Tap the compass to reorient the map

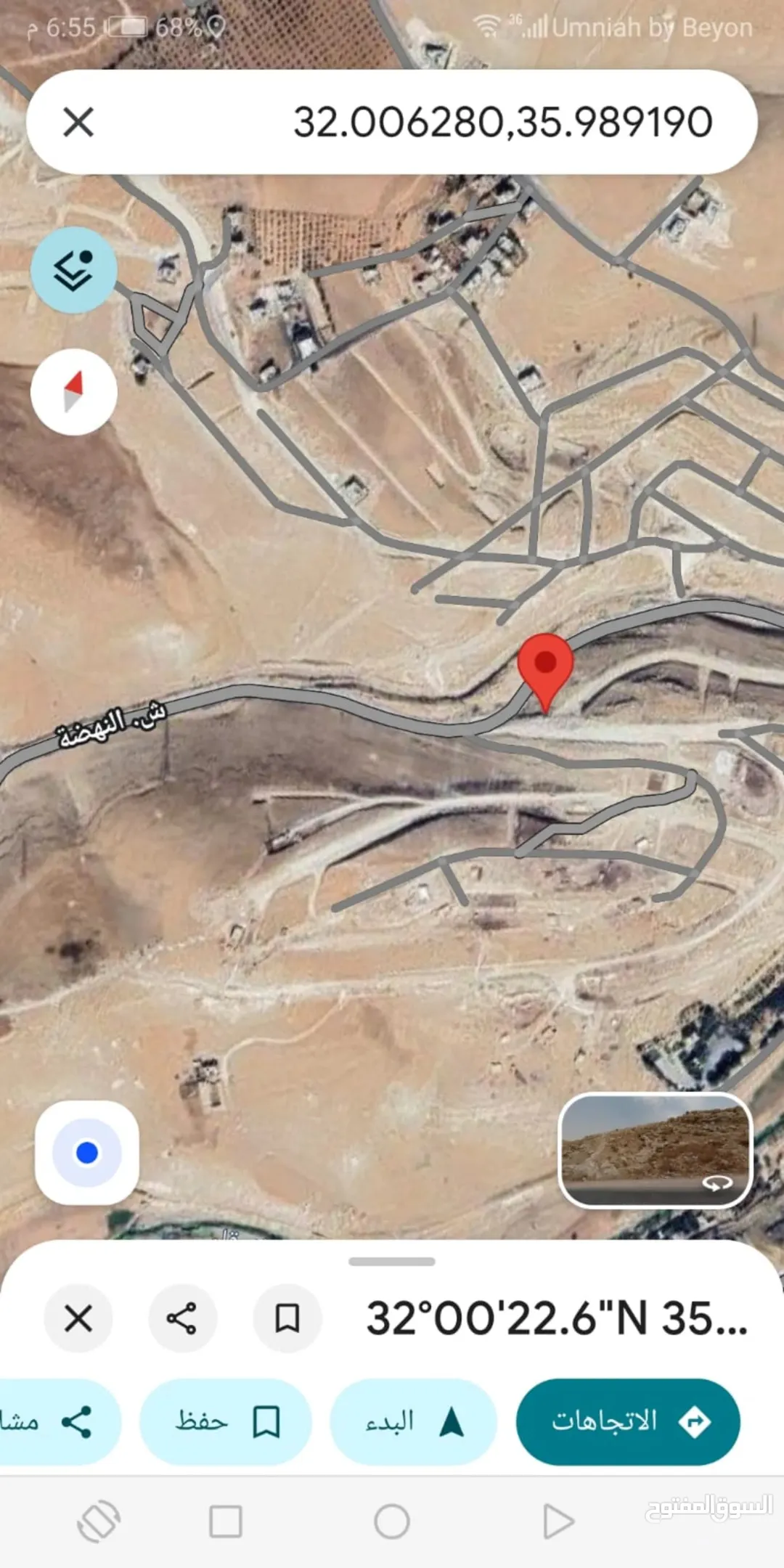pyautogui.click(x=74, y=392)
